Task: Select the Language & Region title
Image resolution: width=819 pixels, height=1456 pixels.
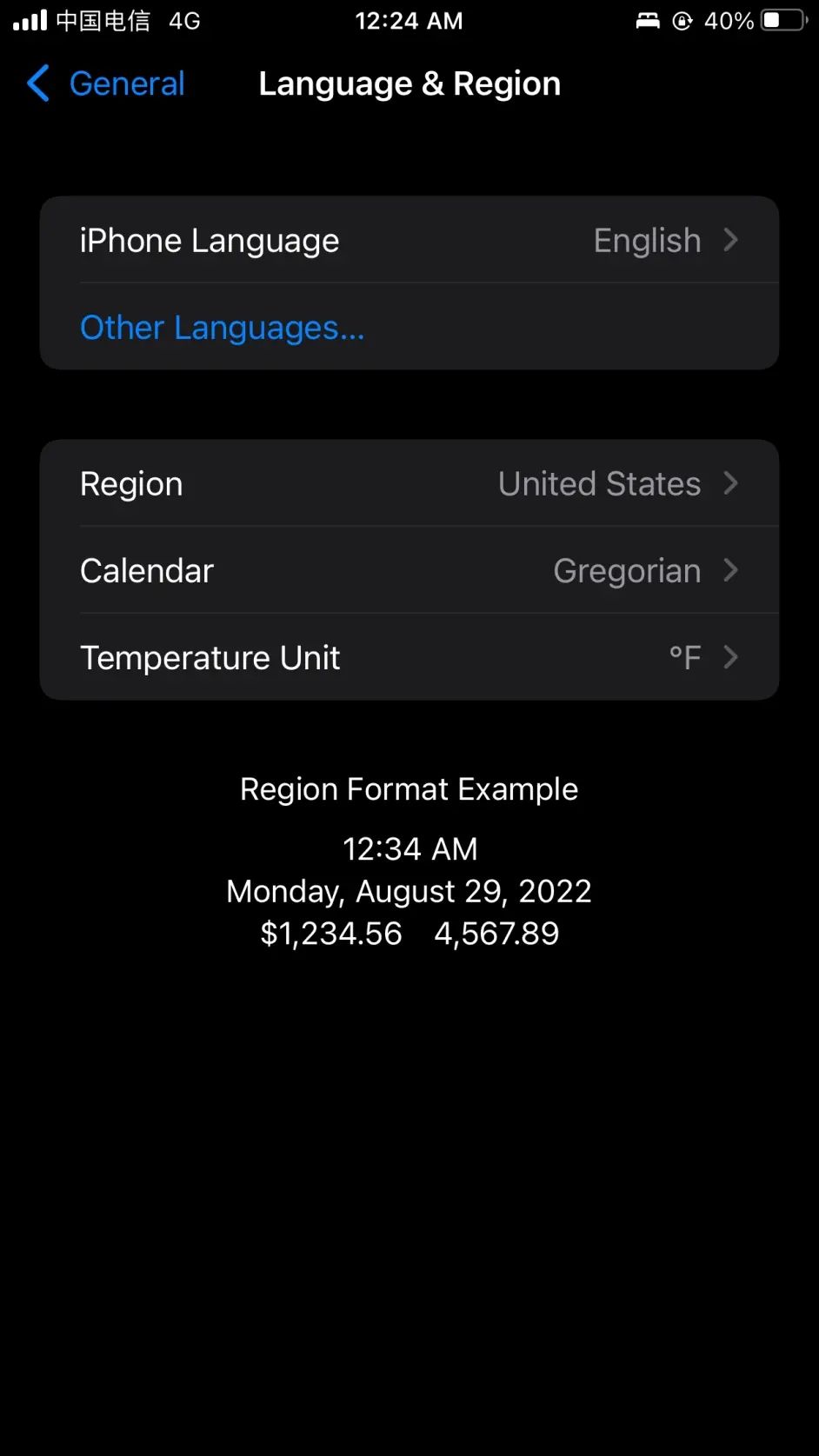Action: [x=409, y=83]
